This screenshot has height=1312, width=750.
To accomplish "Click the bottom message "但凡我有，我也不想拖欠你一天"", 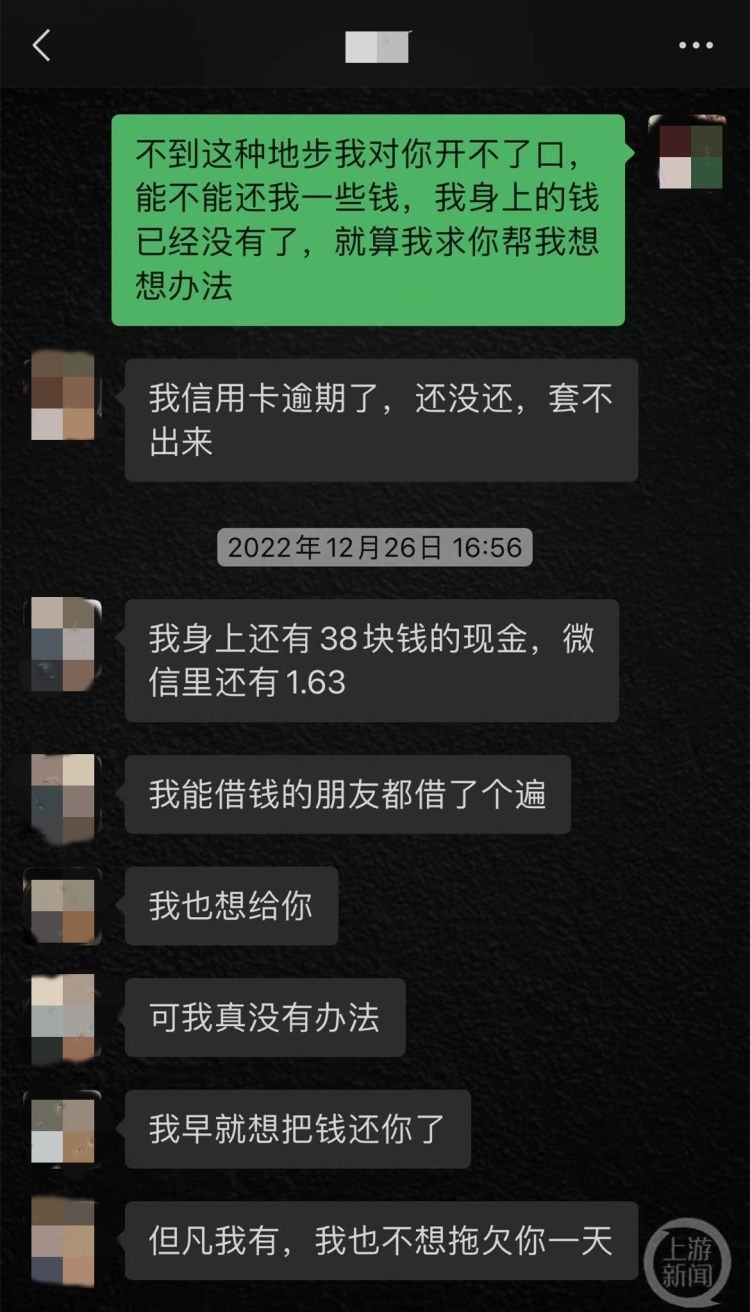I will coord(378,1240).
